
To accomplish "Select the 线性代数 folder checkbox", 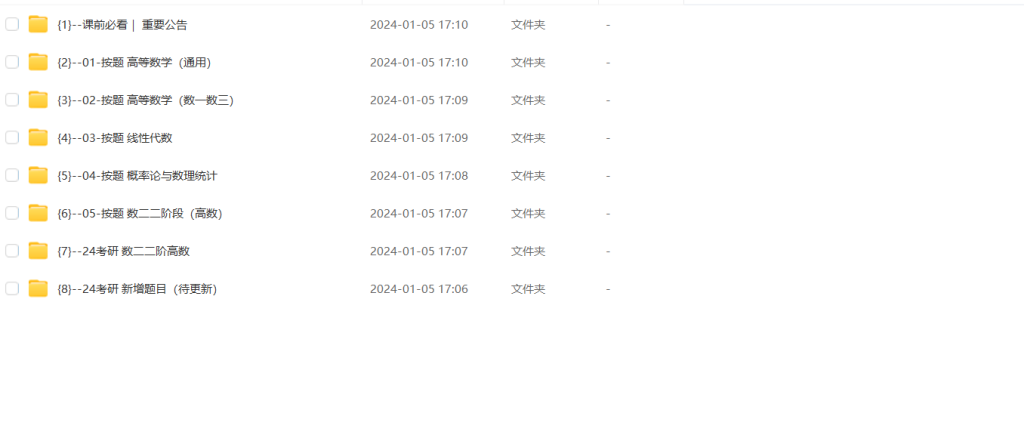I will click(x=12, y=137).
